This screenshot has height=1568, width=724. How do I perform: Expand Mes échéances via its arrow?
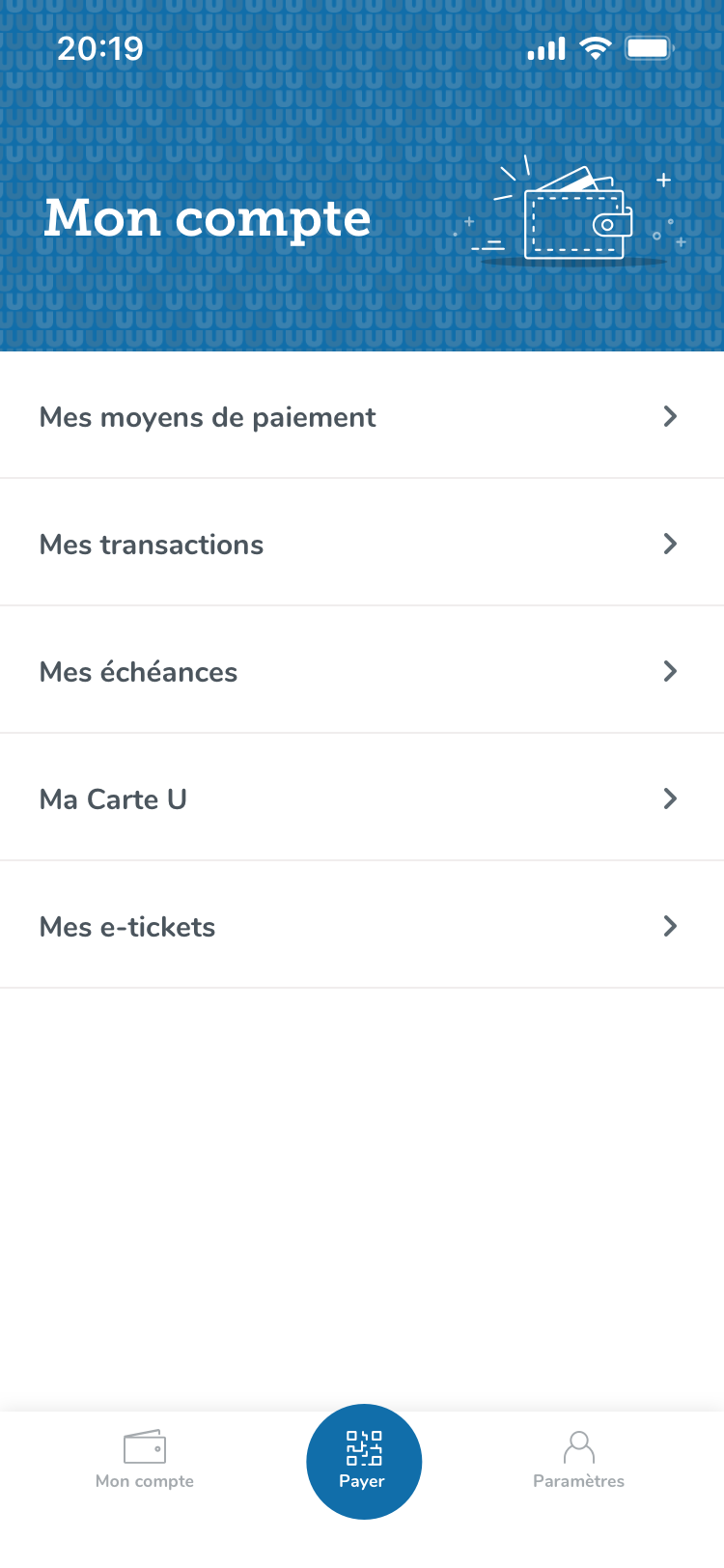(670, 671)
